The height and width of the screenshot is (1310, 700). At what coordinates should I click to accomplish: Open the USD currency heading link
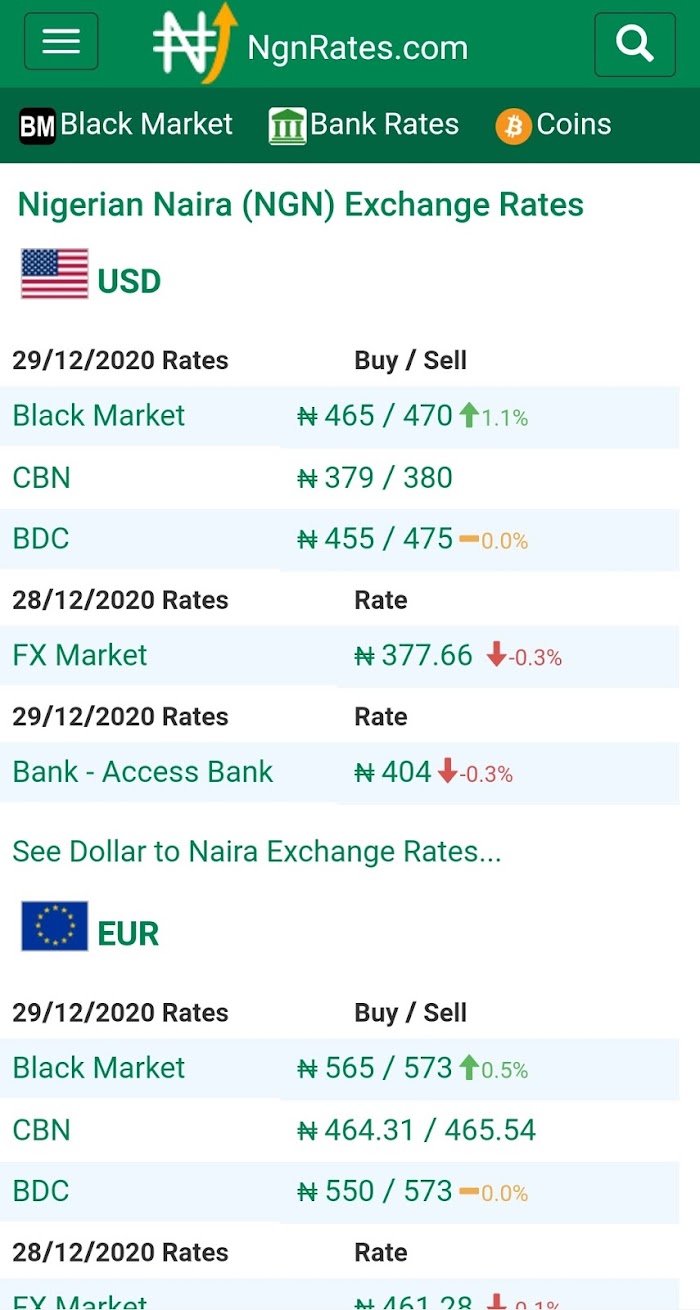tap(91, 275)
